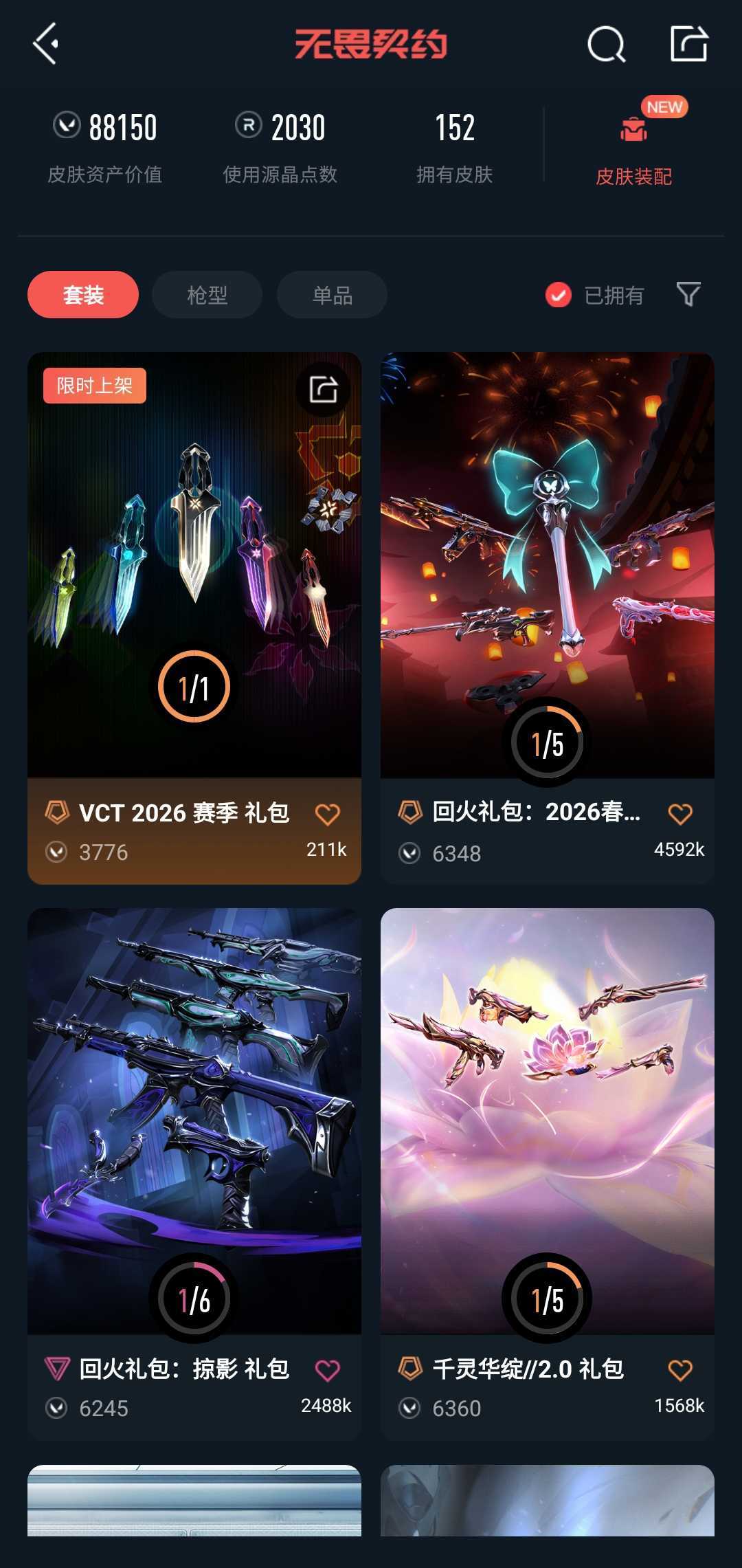The height and width of the screenshot is (1568, 742).
Task: Switch to the 枪型 tab
Action: (207, 295)
